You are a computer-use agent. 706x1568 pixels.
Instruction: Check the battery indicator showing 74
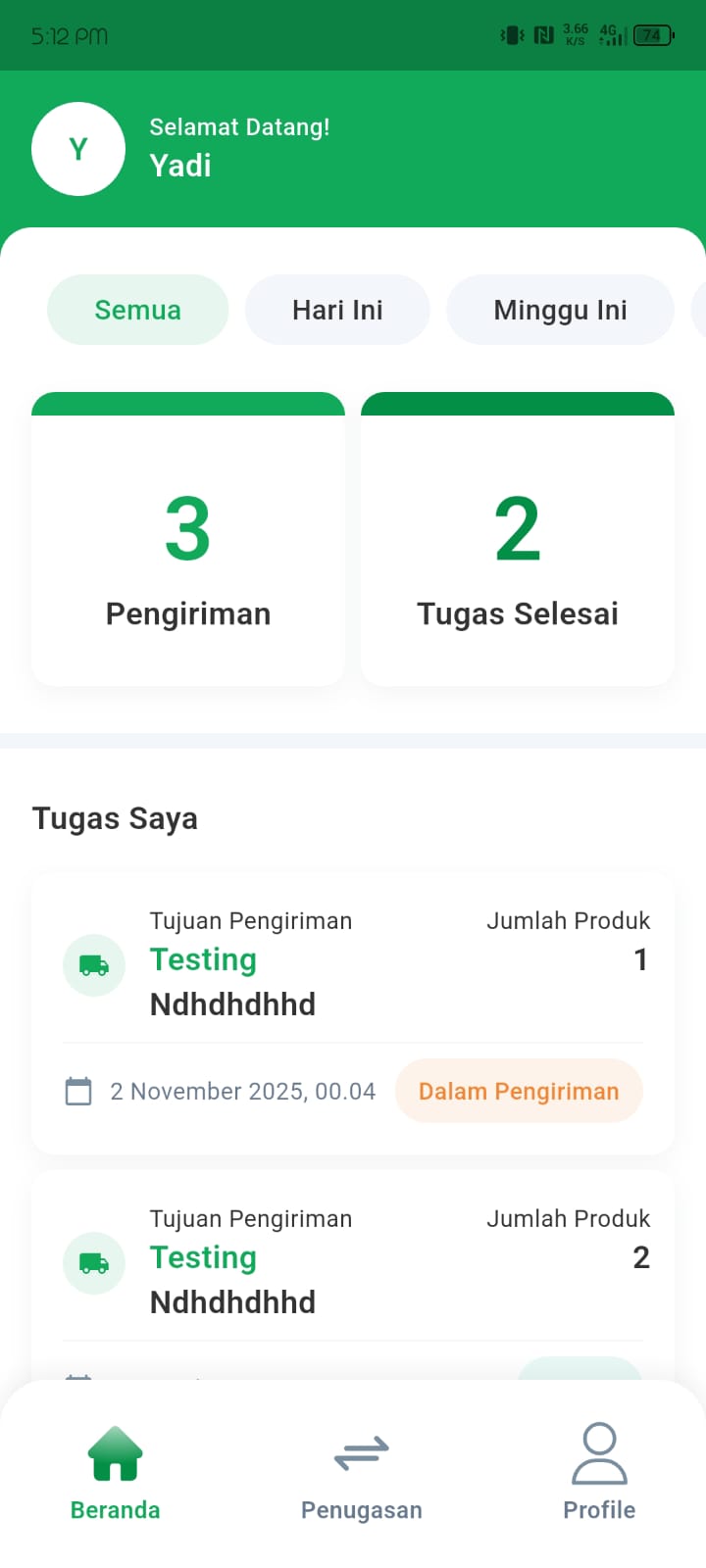[651, 34]
